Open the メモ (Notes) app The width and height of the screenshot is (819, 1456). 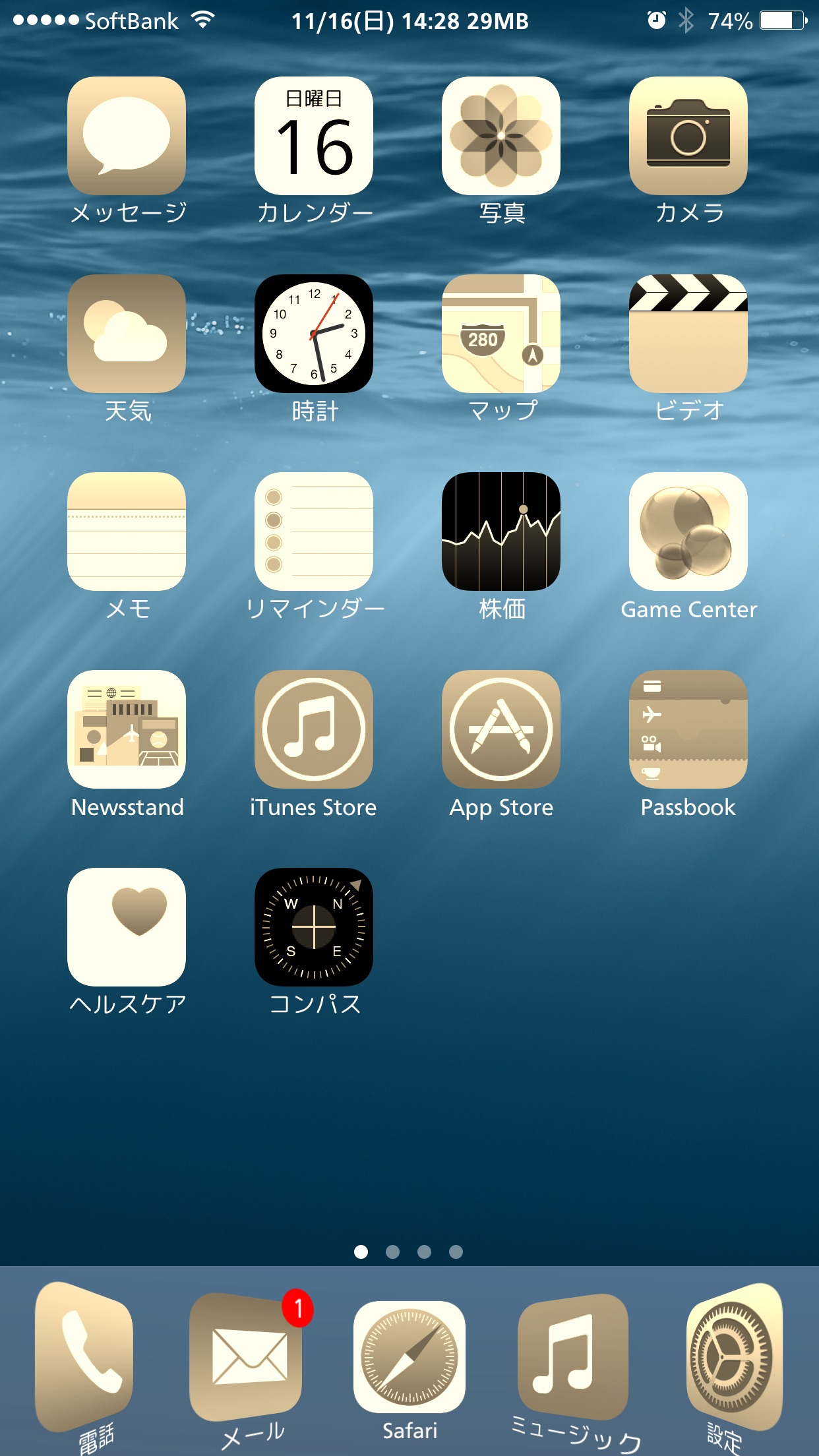pos(127,531)
